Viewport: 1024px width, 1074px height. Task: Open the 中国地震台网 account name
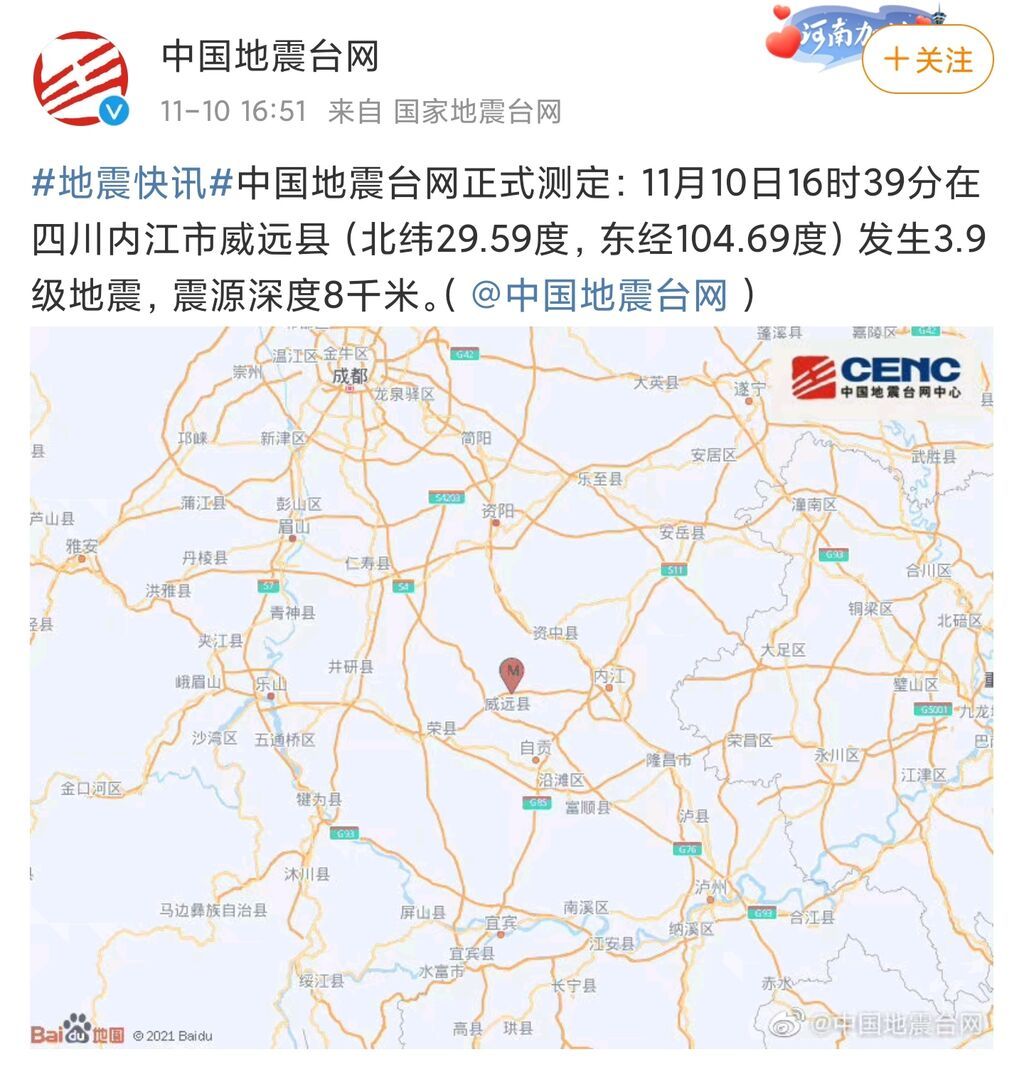(x=270, y=56)
